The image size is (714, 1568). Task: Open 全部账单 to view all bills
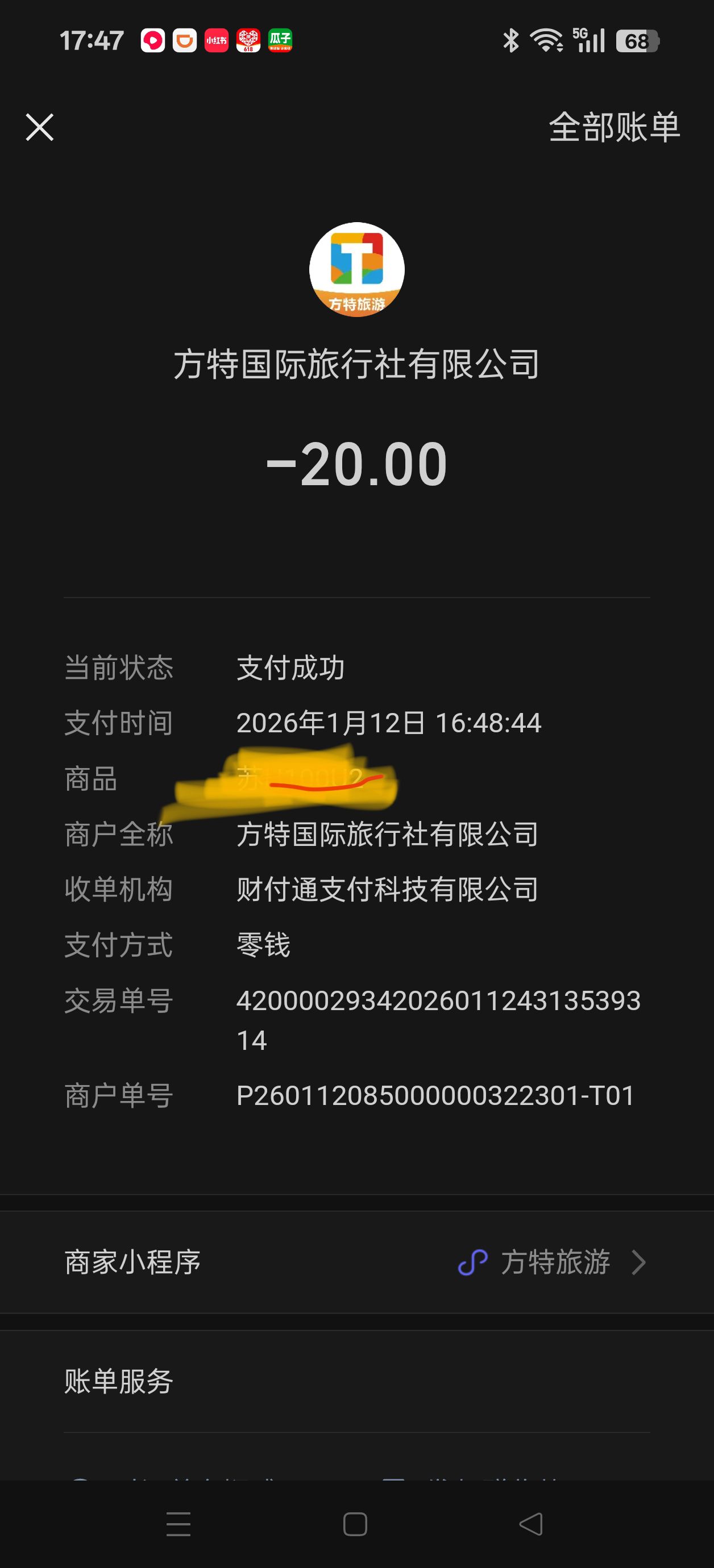coord(613,127)
